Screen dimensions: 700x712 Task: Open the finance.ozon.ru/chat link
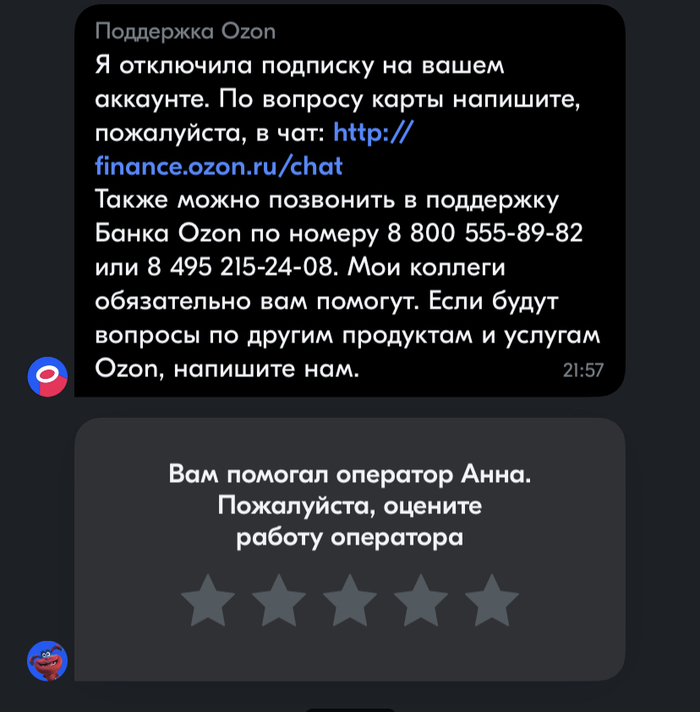[x=218, y=165]
